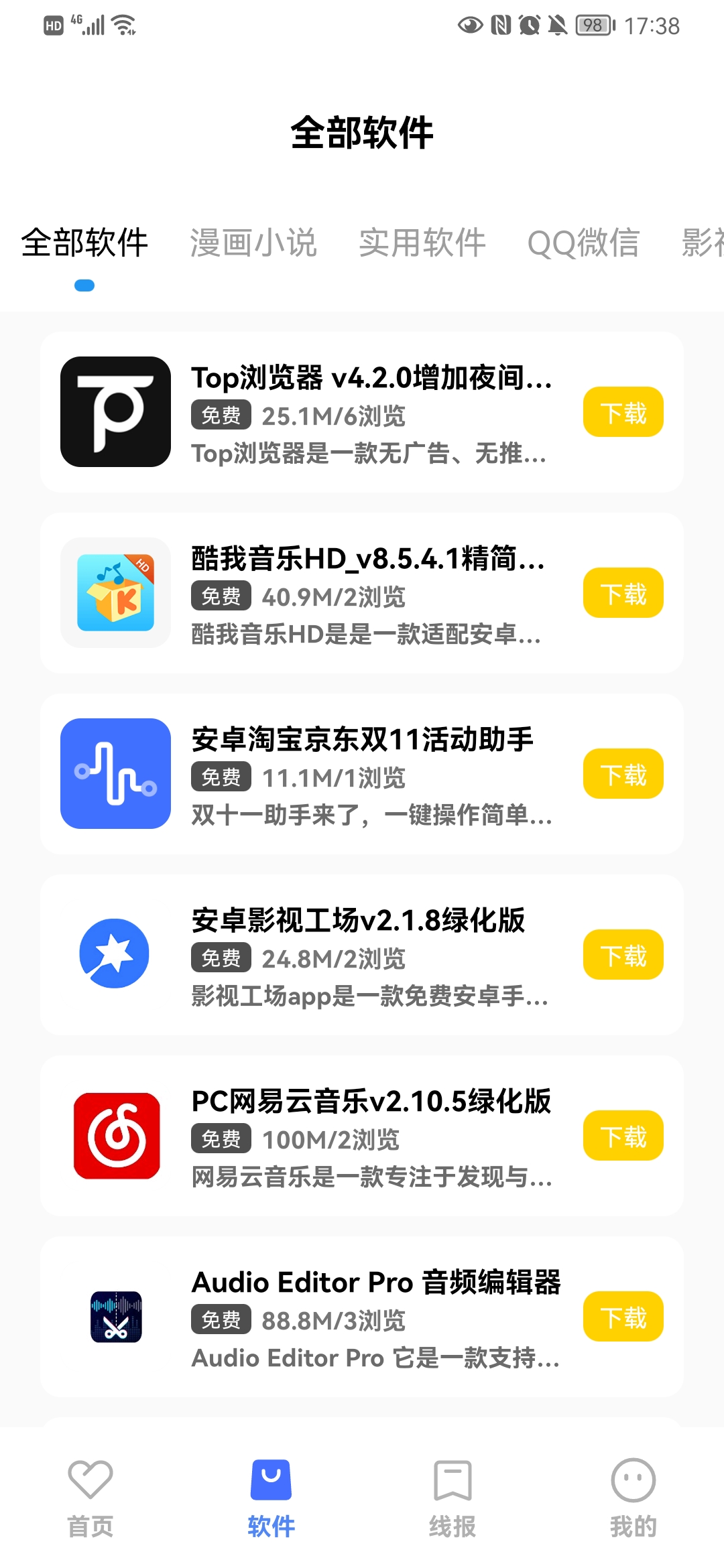The image size is (724, 1568).
Task: Download Audio Editor Pro 音频编辑器
Action: [x=623, y=1317]
